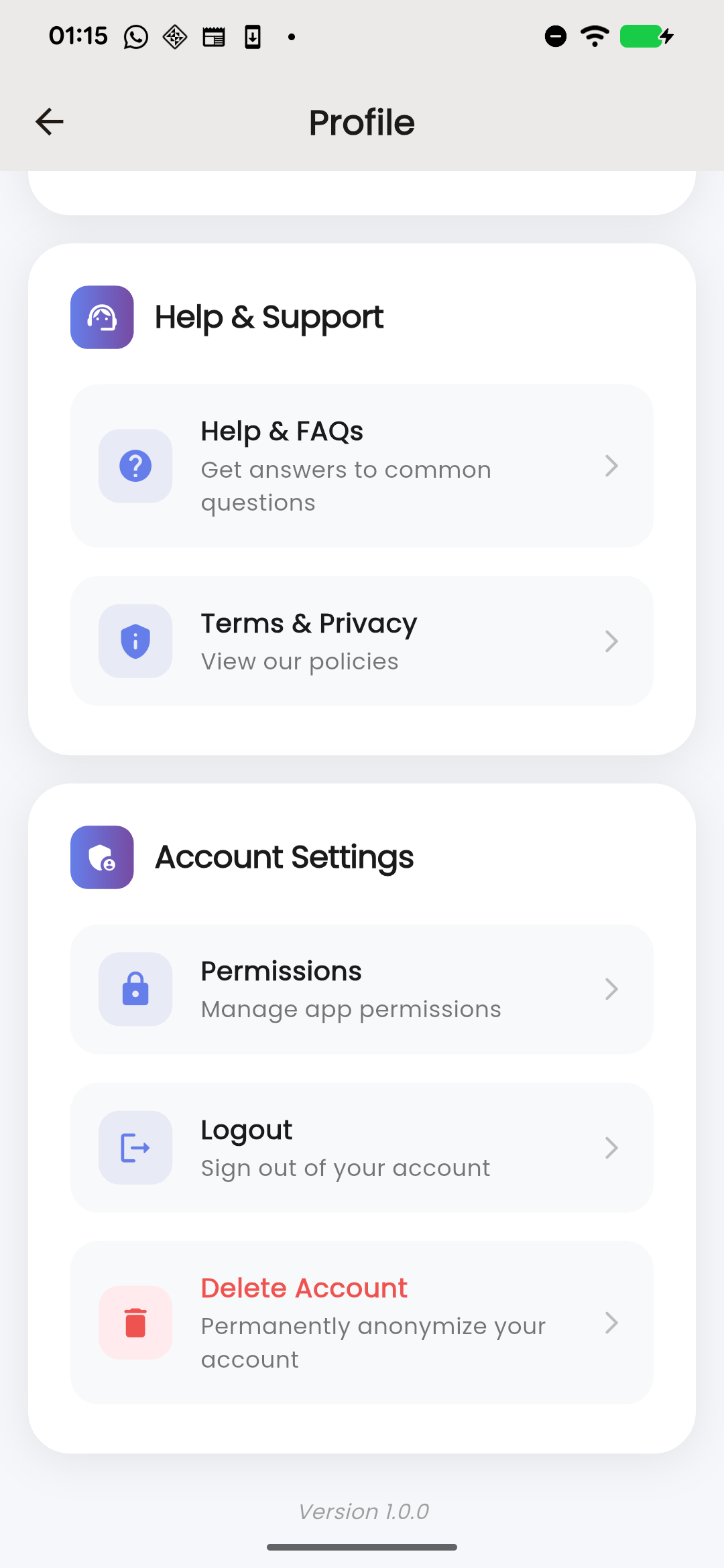Tap the home indicator bar at the bottom
The image size is (724, 1568).
(361, 1547)
